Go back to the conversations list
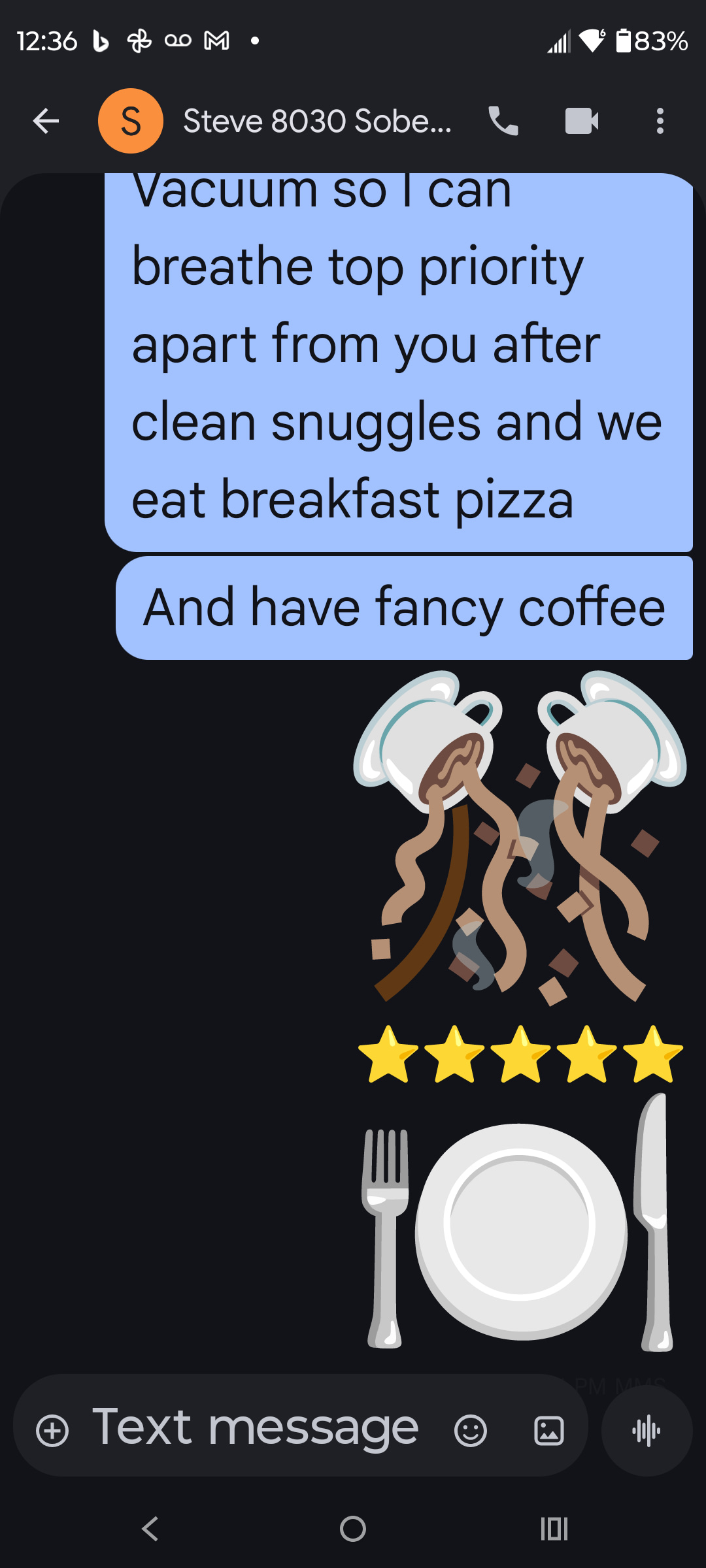The width and height of the screenshot is (706, 1568). (x=46, y=121)
